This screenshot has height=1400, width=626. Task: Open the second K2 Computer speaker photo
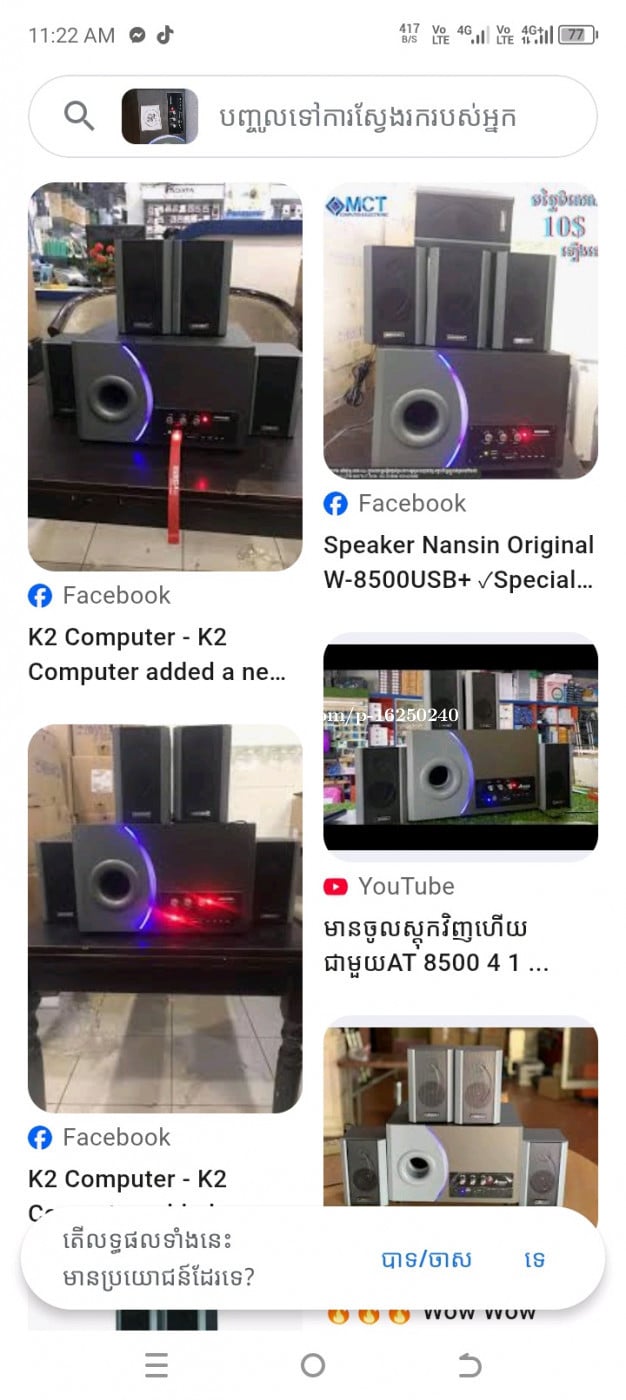[165, 918]
